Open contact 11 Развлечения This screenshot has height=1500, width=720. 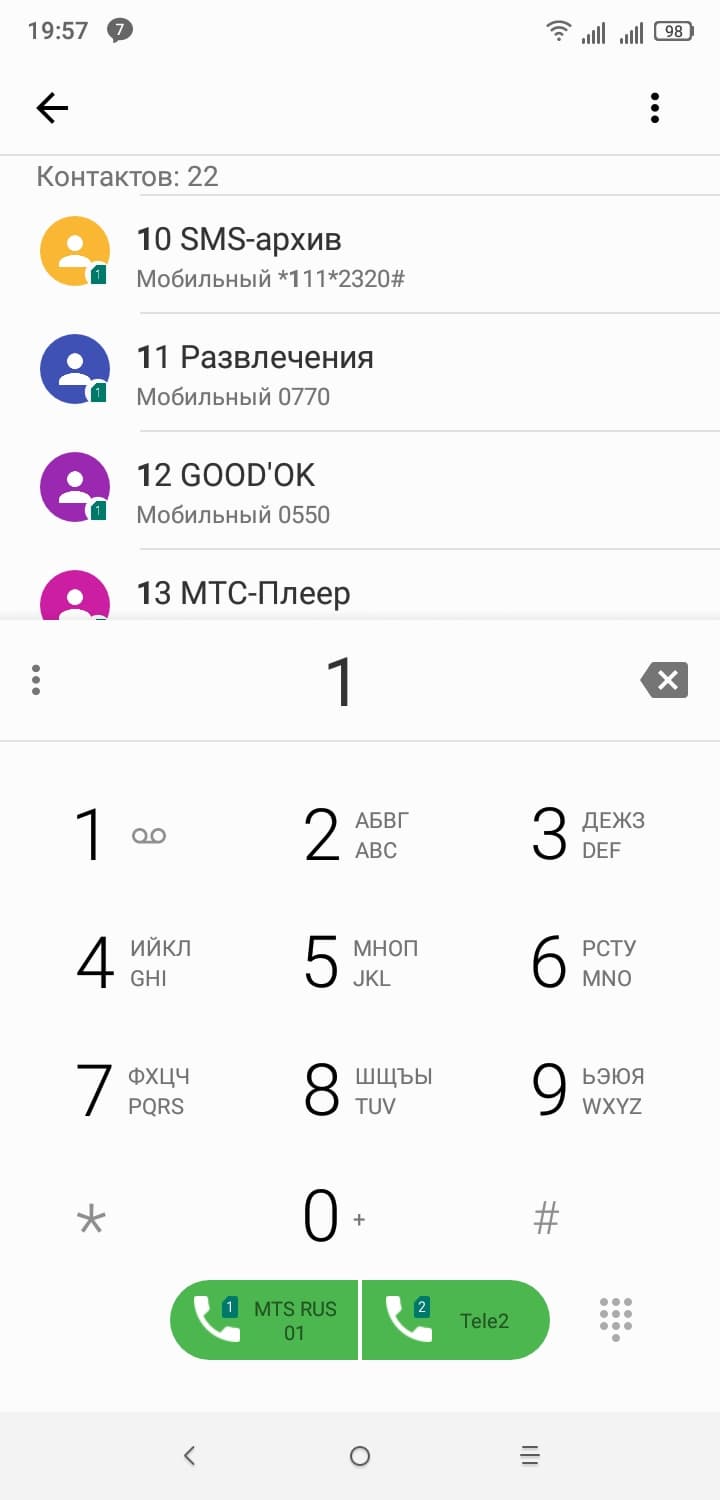pos(300,374)
